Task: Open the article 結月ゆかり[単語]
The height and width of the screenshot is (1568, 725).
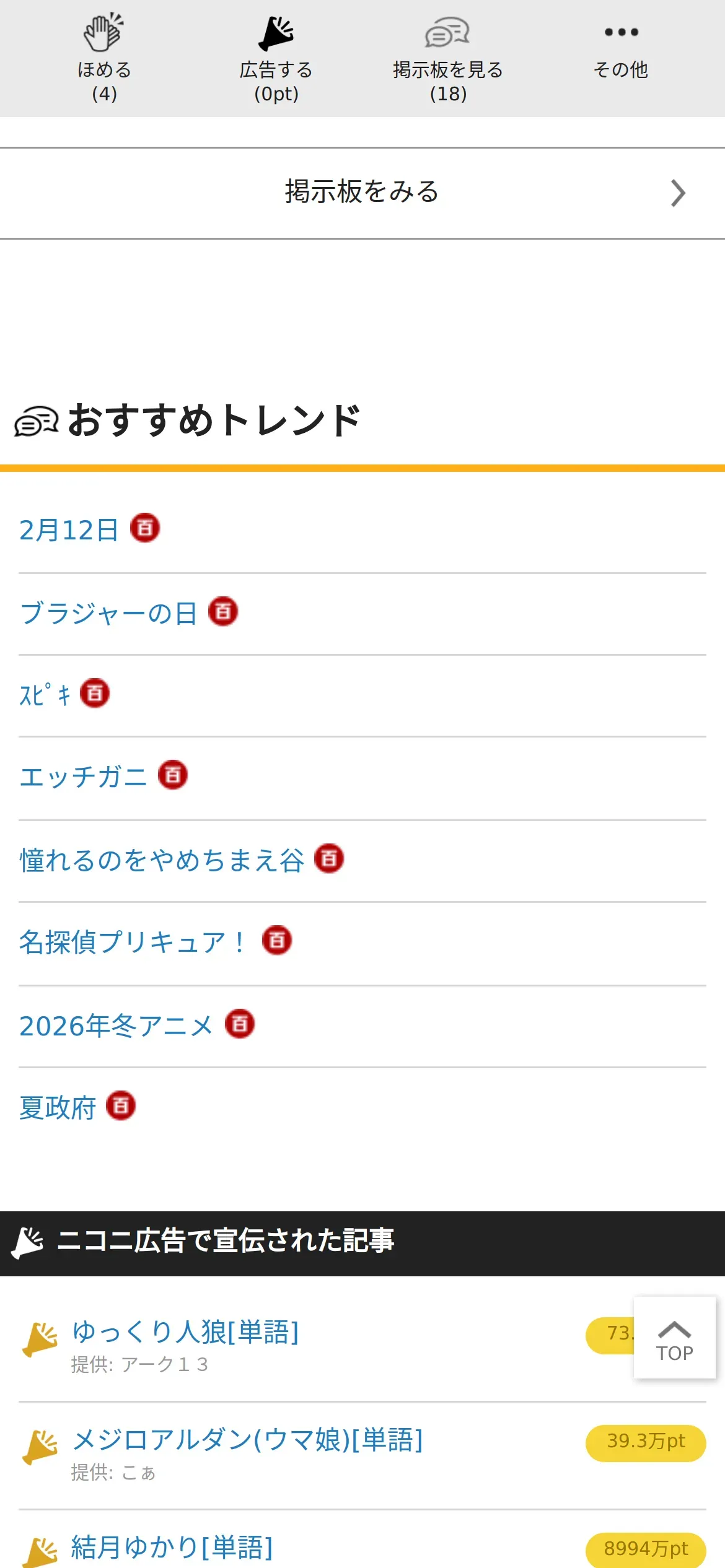Action: (x=172, y=1548)
